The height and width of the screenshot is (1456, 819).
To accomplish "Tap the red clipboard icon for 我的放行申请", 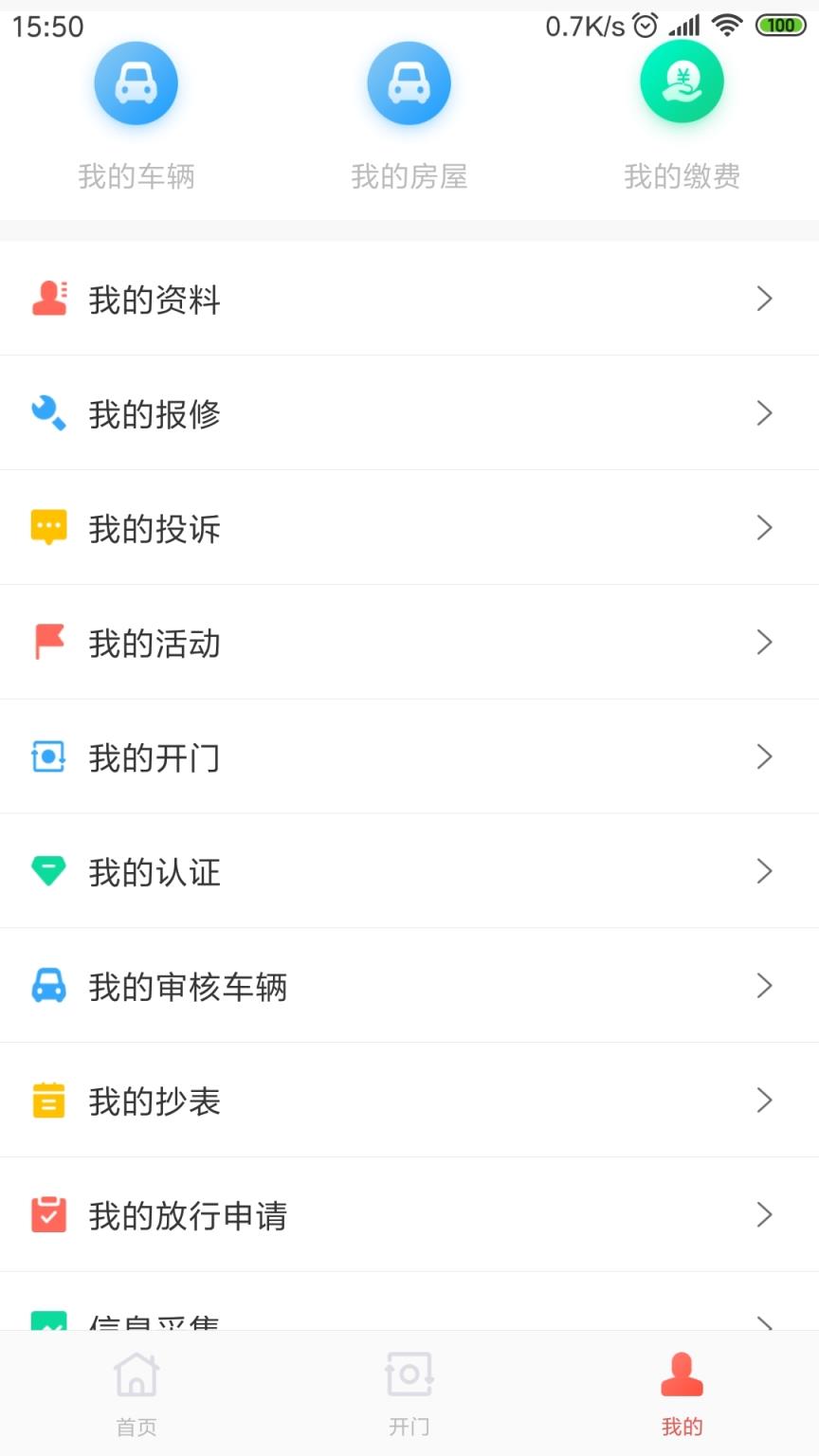I will pos(49,1215).
